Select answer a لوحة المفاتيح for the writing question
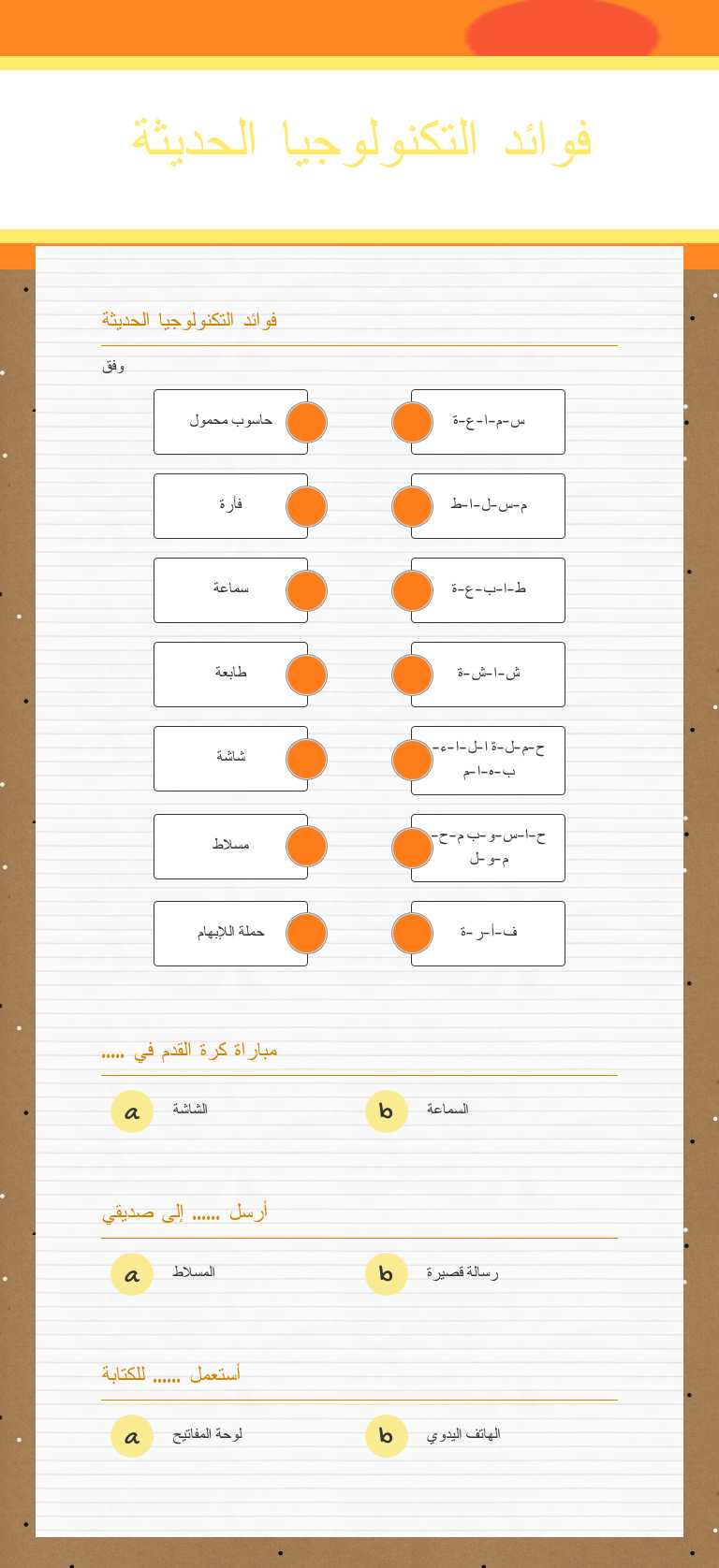 [x=131, y=1435]
